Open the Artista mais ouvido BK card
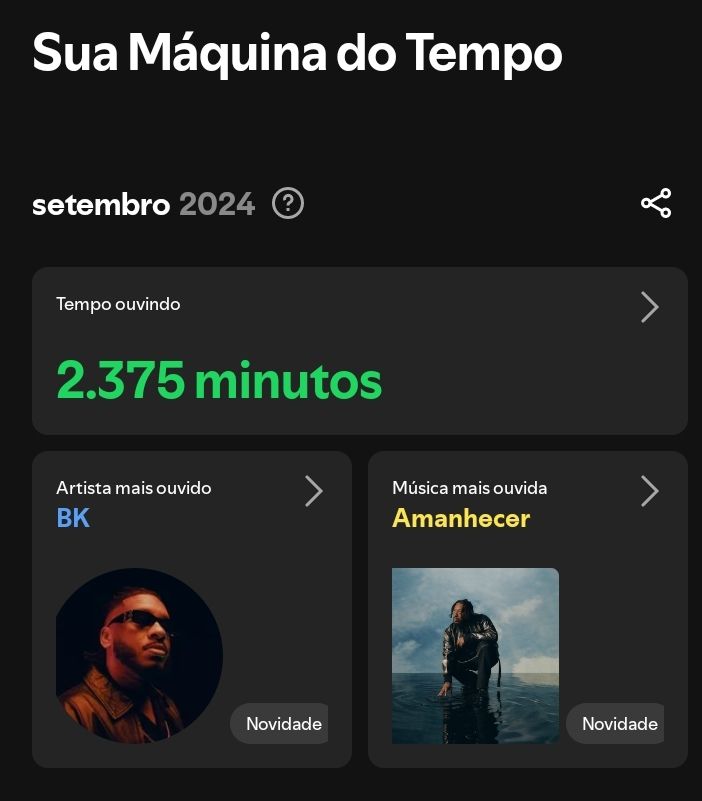 (x=191, y=608)
